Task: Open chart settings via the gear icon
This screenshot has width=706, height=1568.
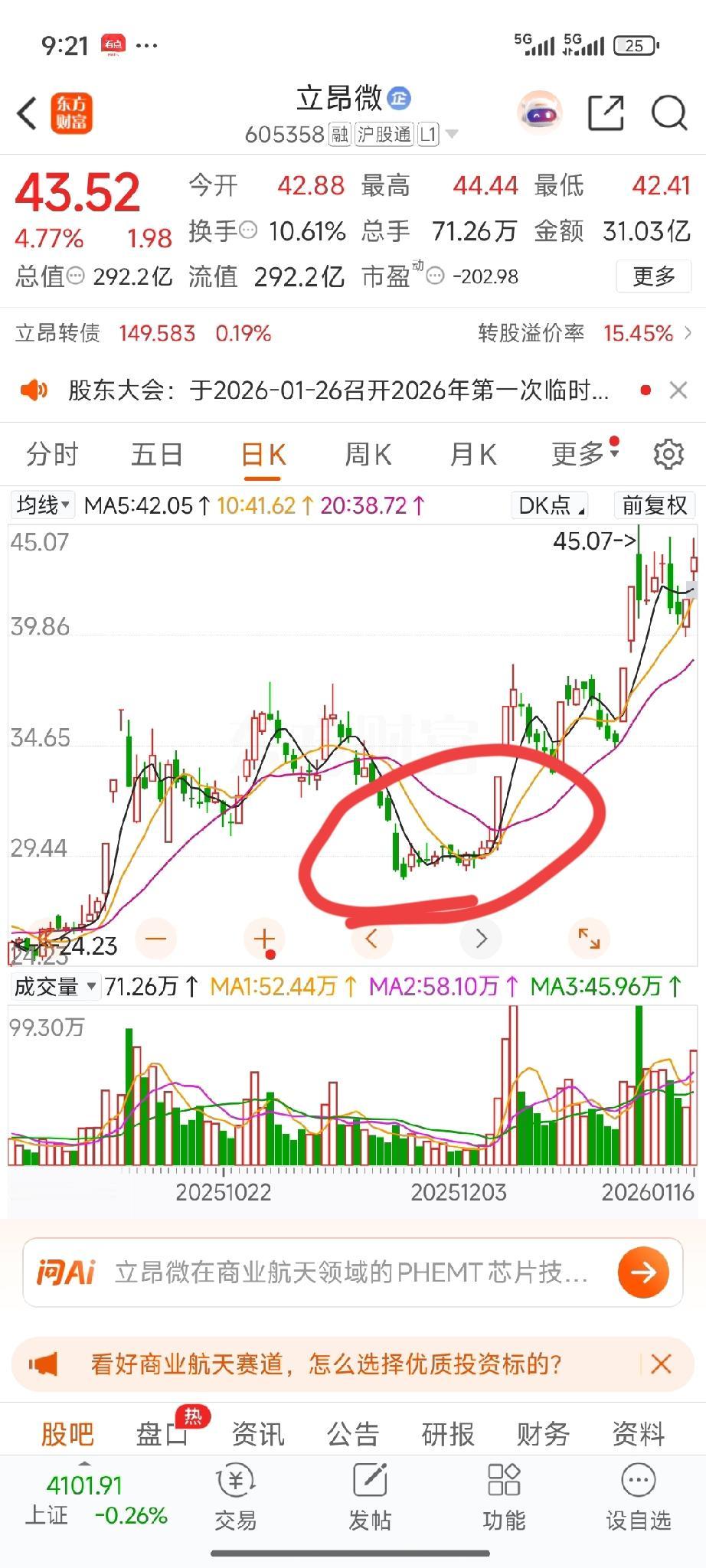Action: (668, 453)
